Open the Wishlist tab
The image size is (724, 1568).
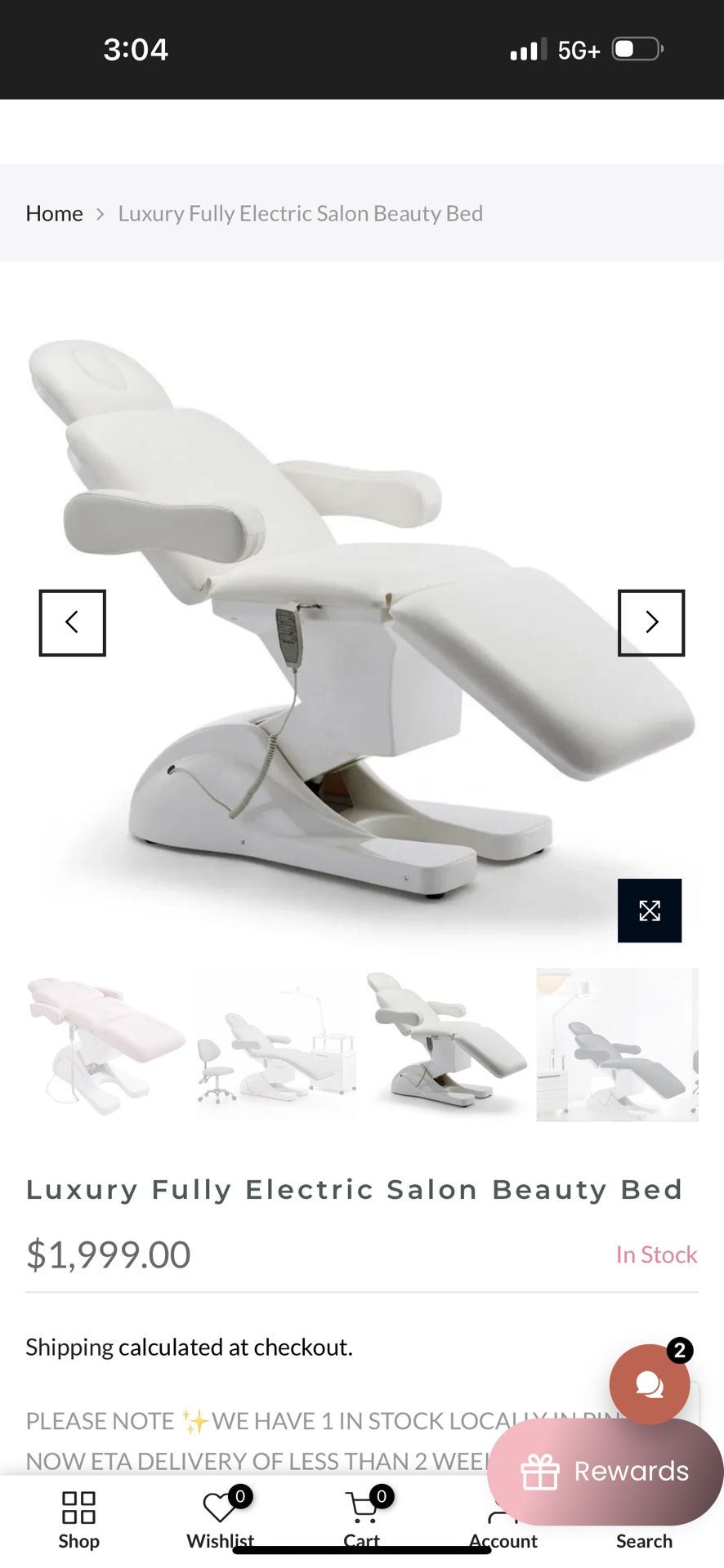point(220,1519)
